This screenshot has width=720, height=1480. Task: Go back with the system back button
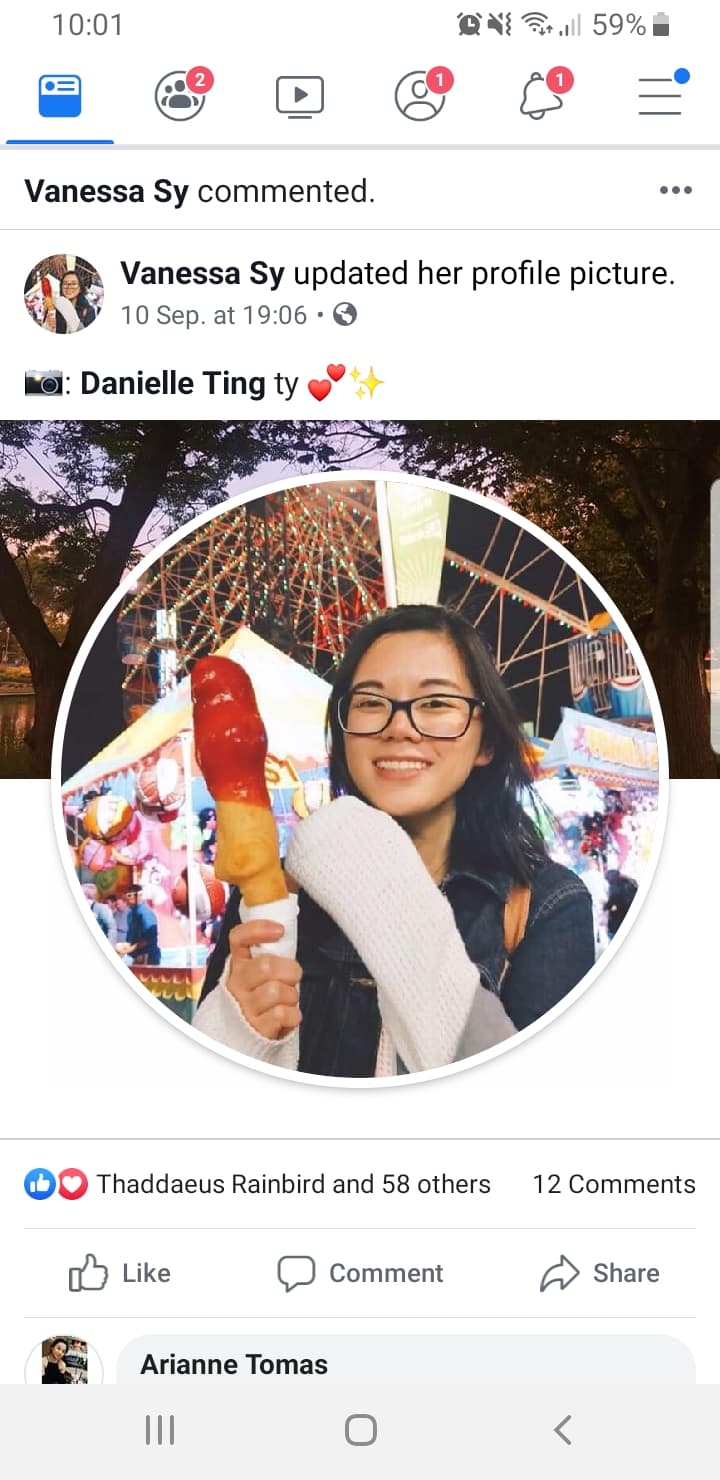click(x=562, y=1430)
